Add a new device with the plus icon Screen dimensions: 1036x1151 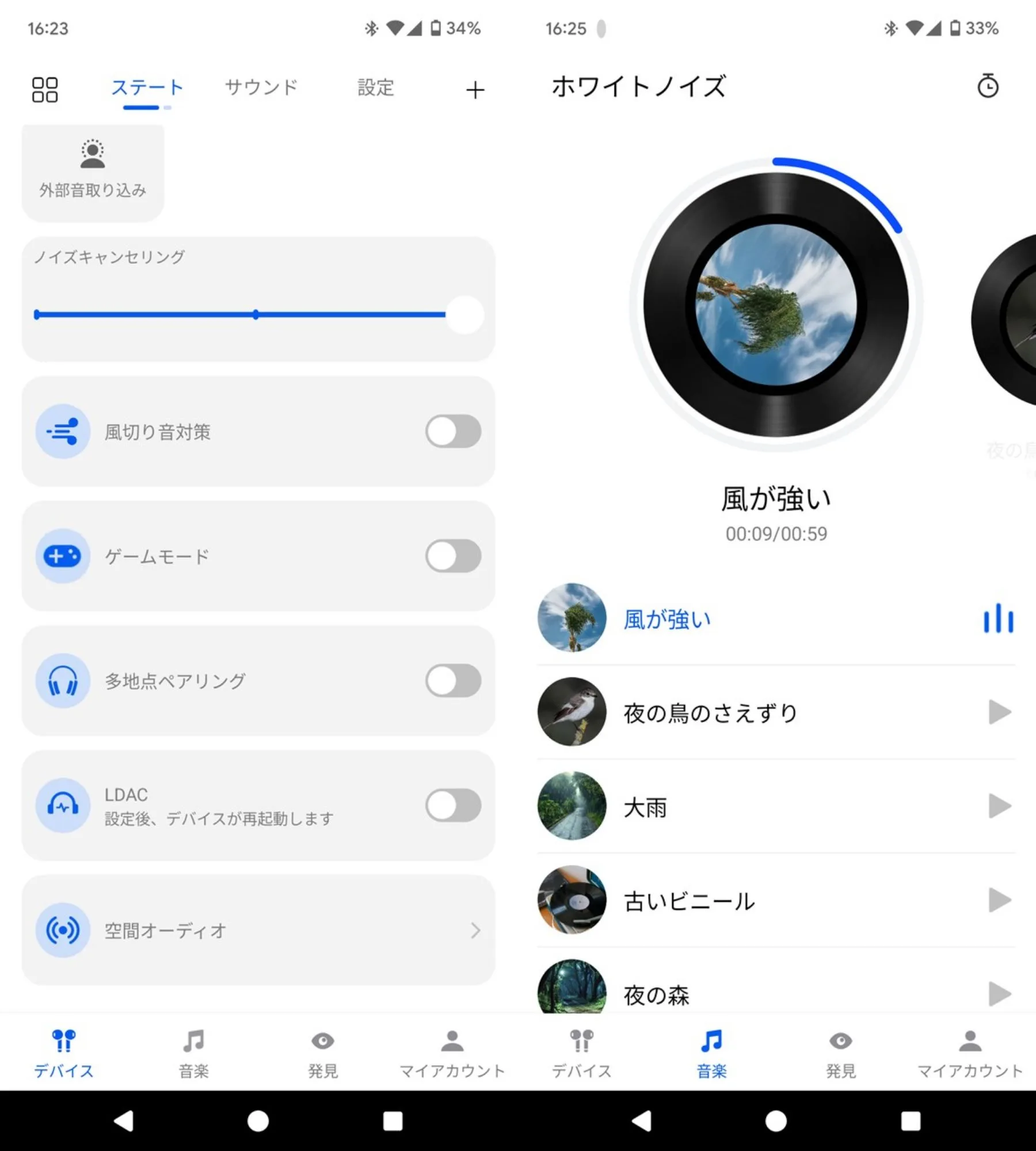coord(475,90)
